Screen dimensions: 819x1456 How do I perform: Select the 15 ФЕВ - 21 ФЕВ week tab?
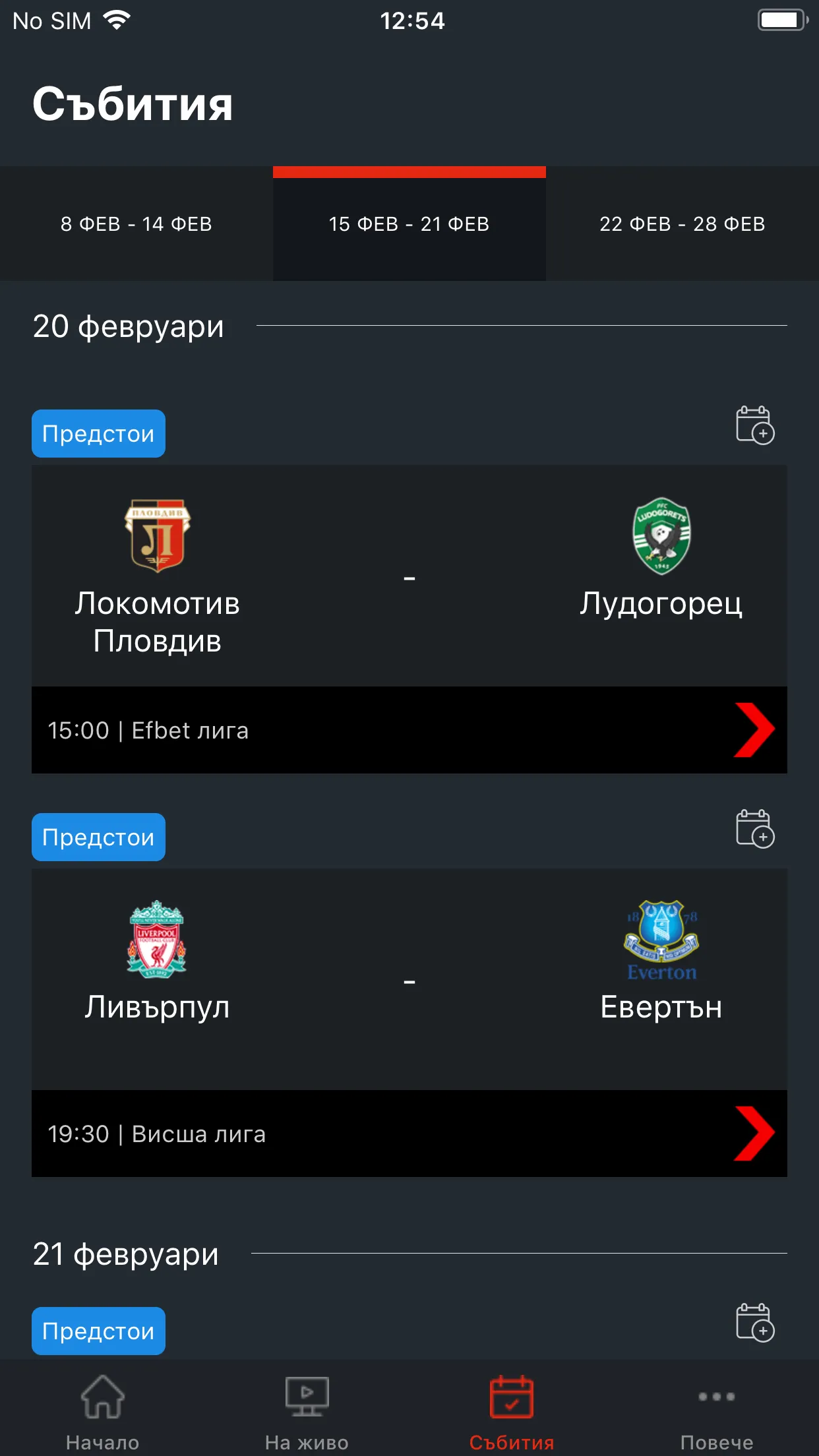click(x=409, y=224)
